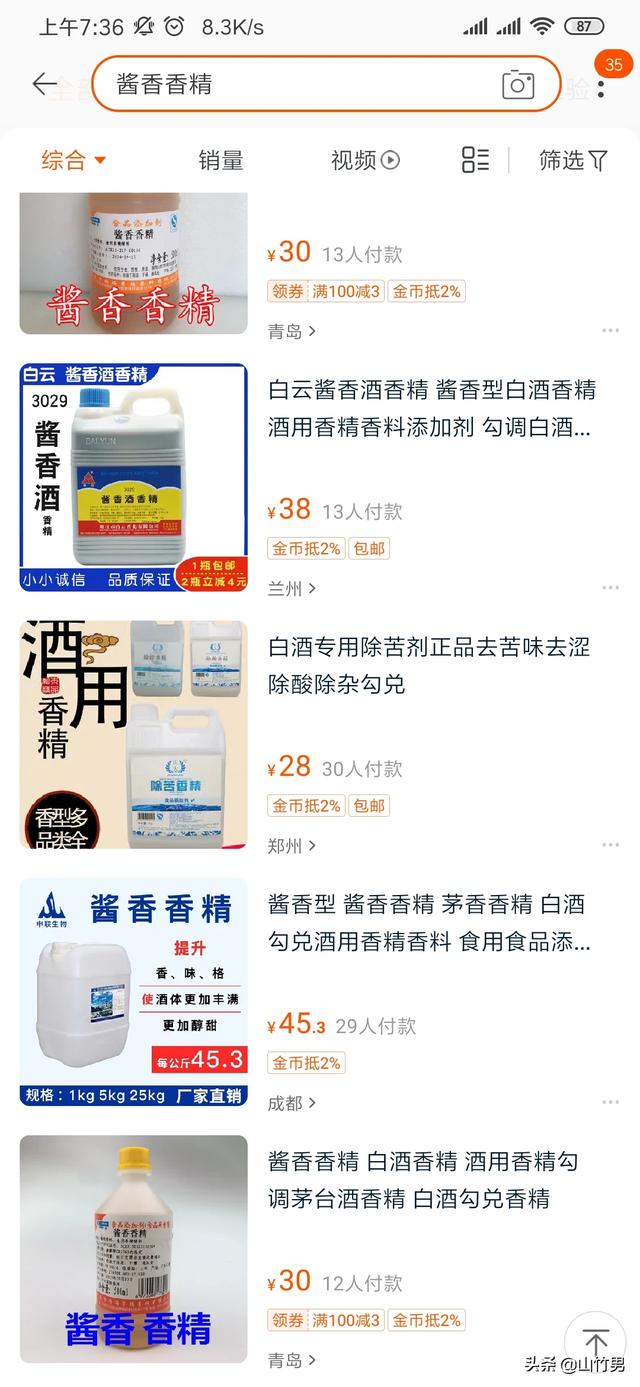Open 白酒专用除苦剂 product listing
This screenshot has height=1387, width=640.
(x=428, y=665)
